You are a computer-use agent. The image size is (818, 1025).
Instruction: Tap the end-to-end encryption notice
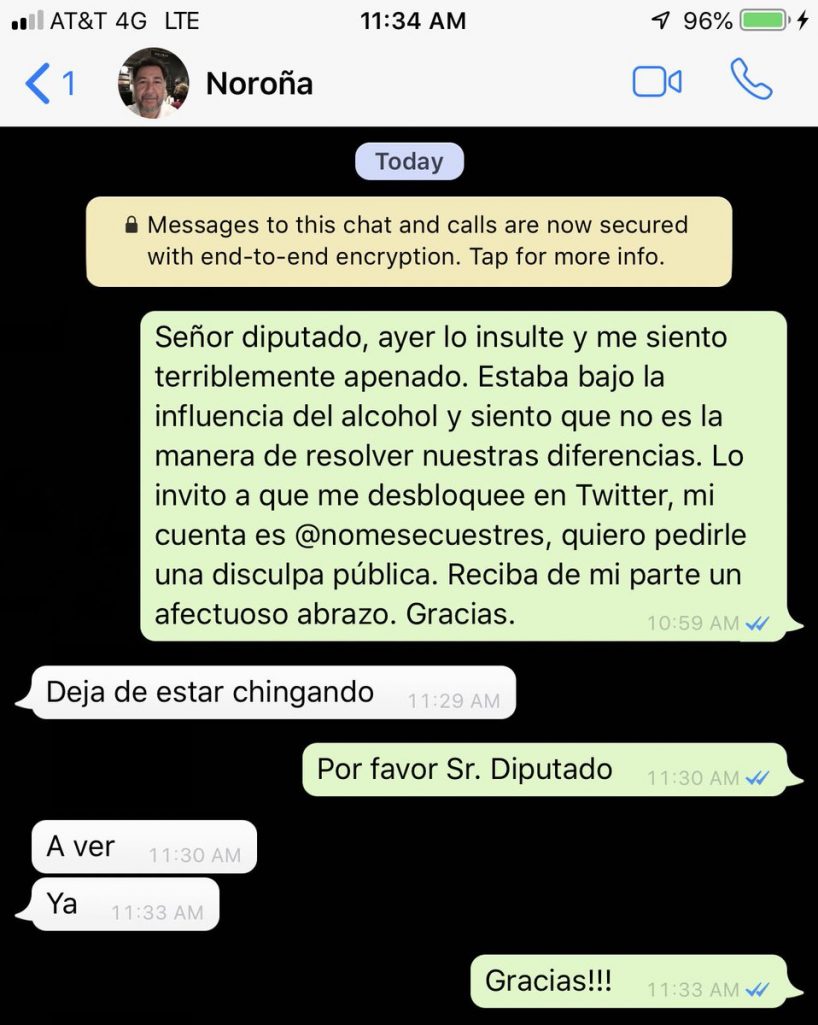[x=408, y=241]
